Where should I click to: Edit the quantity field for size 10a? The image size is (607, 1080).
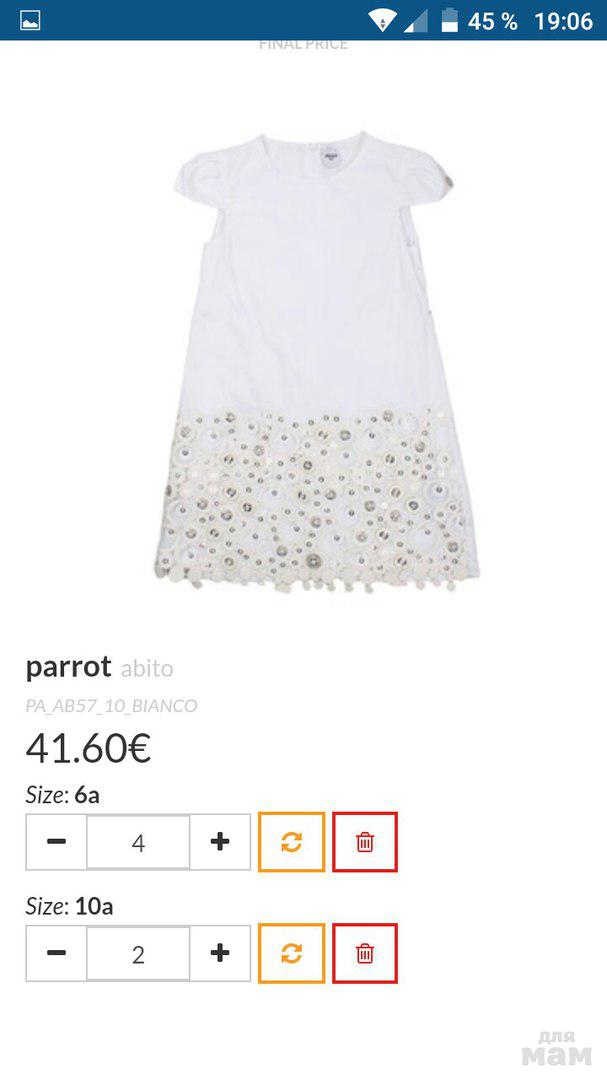[x=138, y=953]
